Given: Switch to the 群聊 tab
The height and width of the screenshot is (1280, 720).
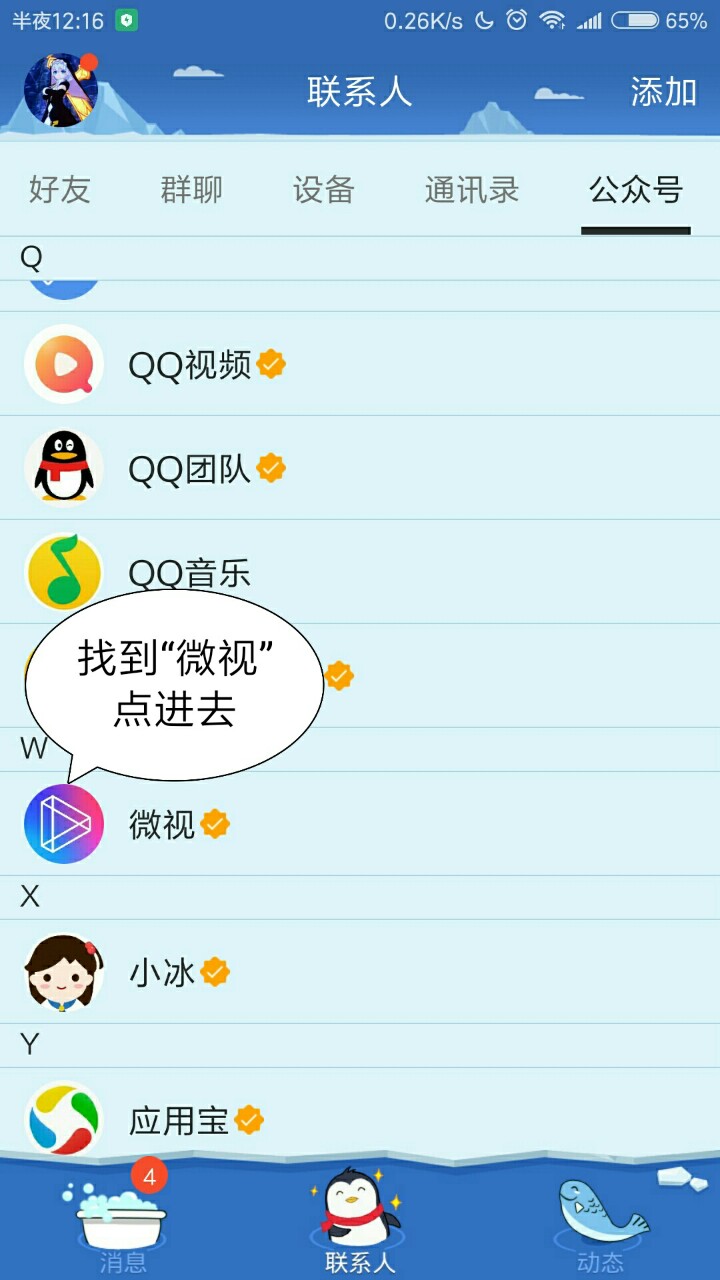Looking at the screenshot, I should coord(192,189).
